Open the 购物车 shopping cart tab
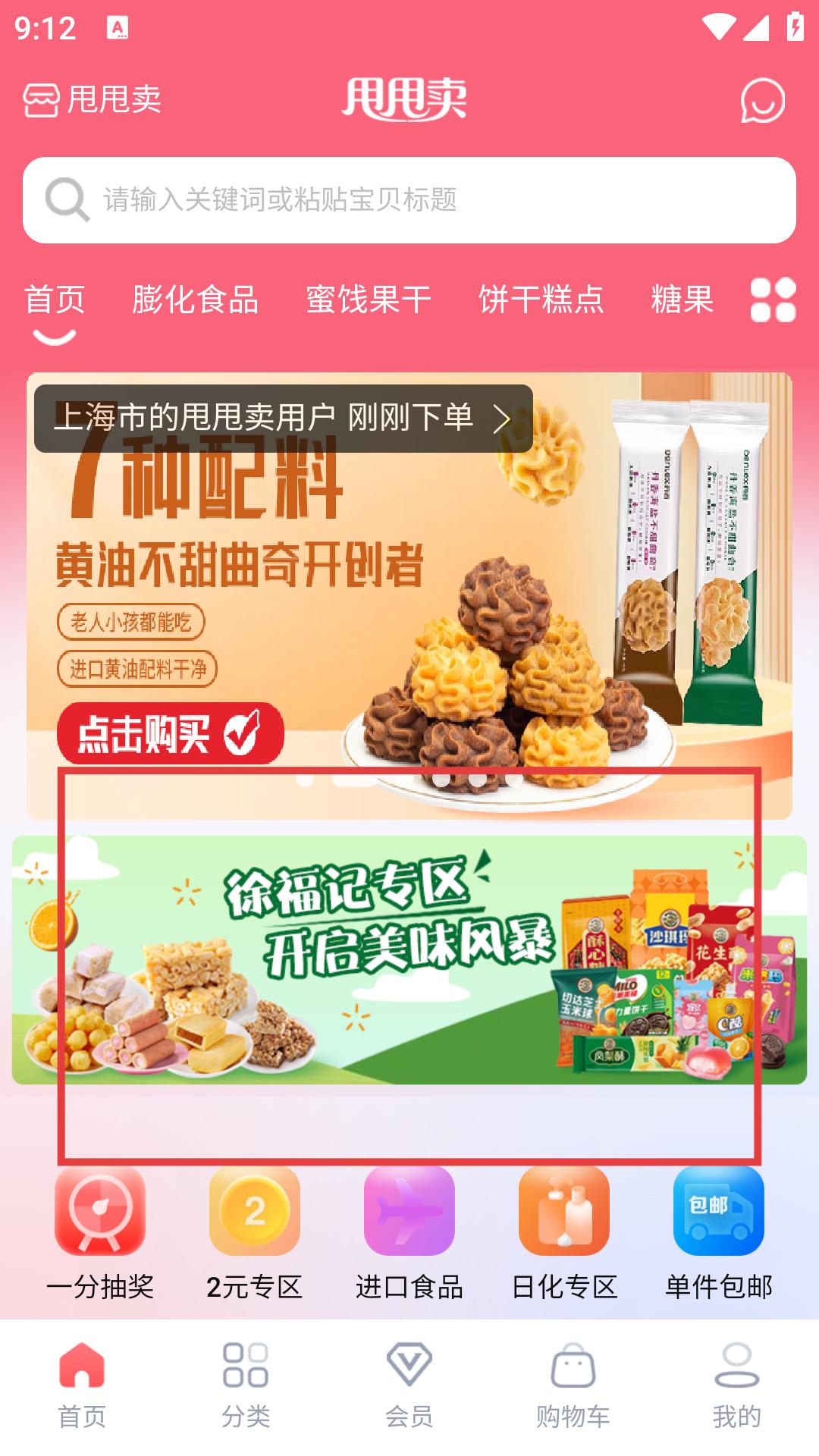Screen dimensions: 819x1456 click(573, 1385)
